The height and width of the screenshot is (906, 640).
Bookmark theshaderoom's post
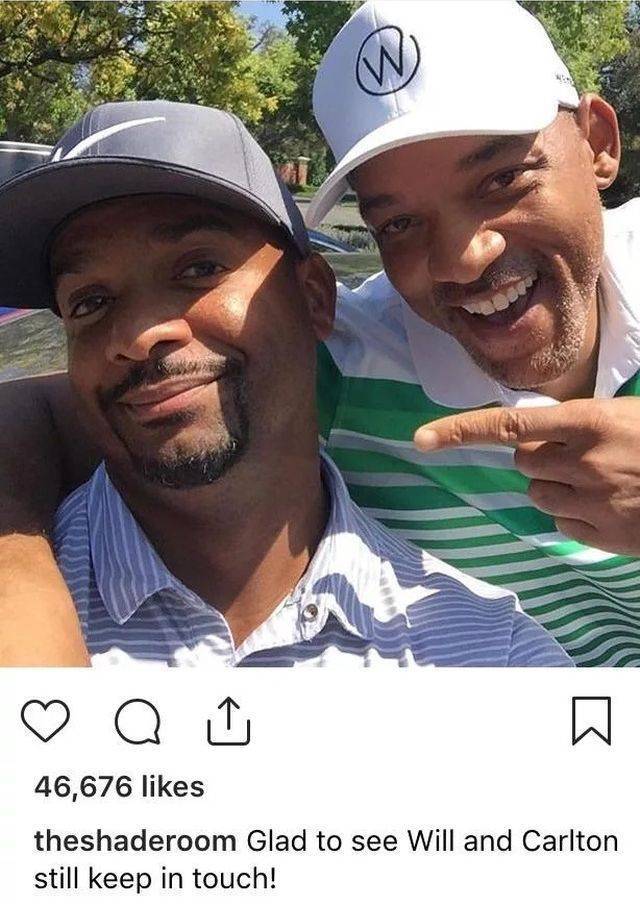point(591,721)
